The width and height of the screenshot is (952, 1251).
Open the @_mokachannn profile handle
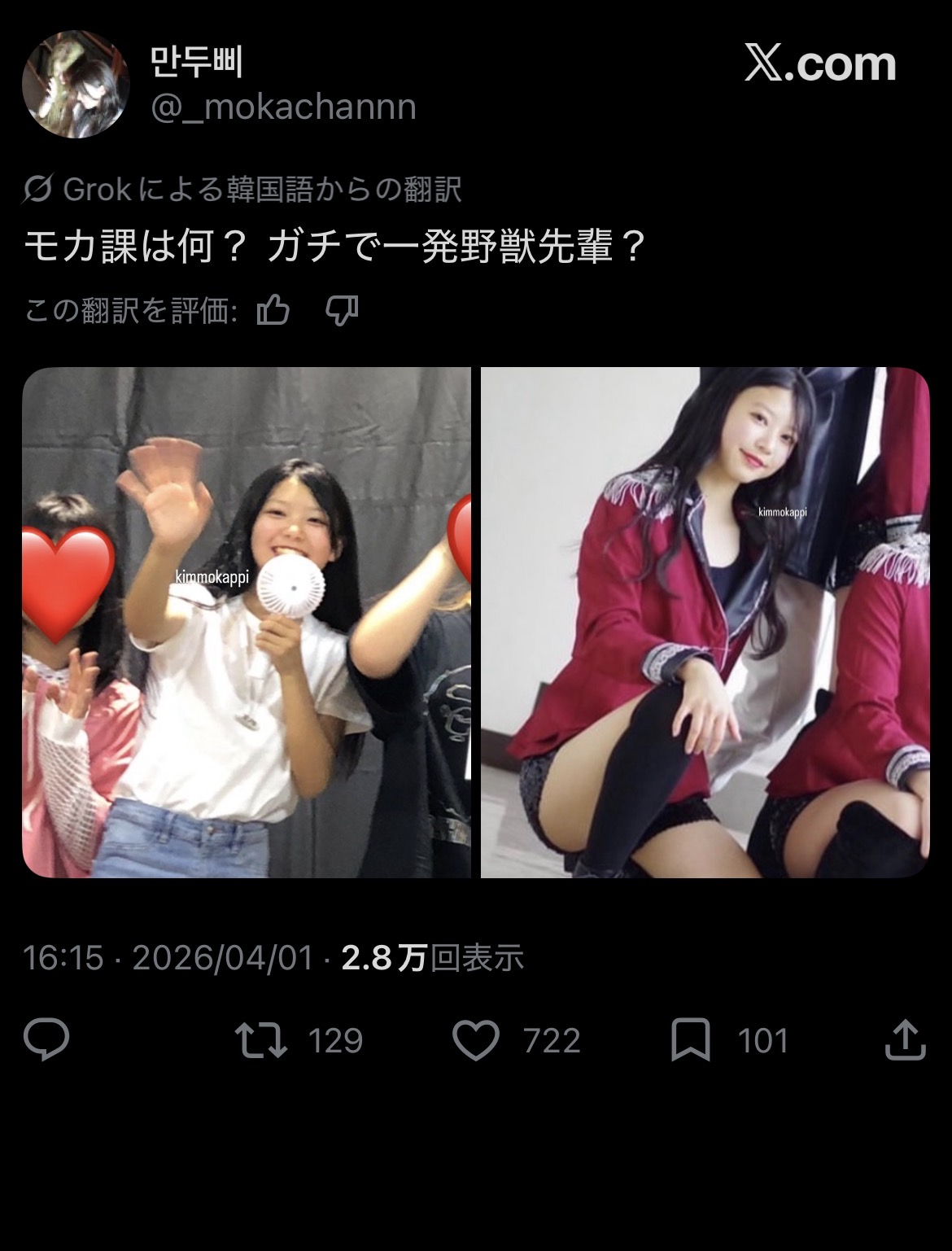pyautogui.click(x=283, y=107)
